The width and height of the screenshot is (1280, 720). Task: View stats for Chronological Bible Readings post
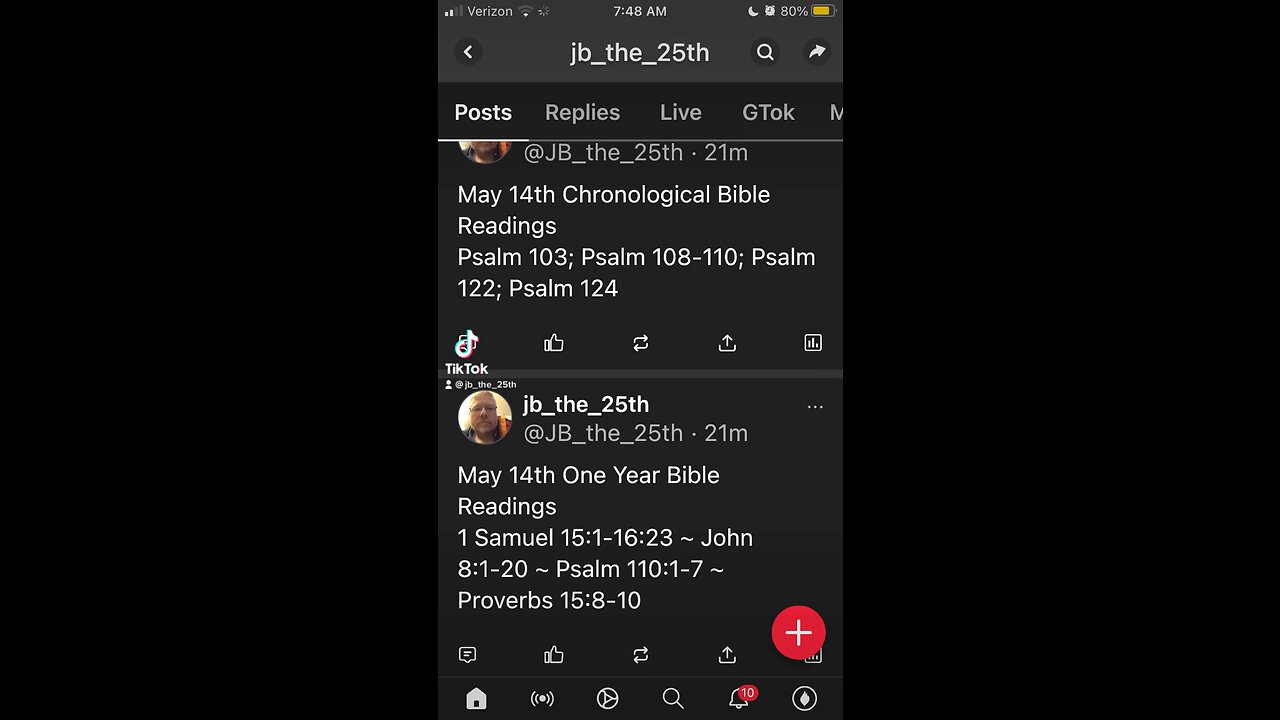[x=813, y=343]
